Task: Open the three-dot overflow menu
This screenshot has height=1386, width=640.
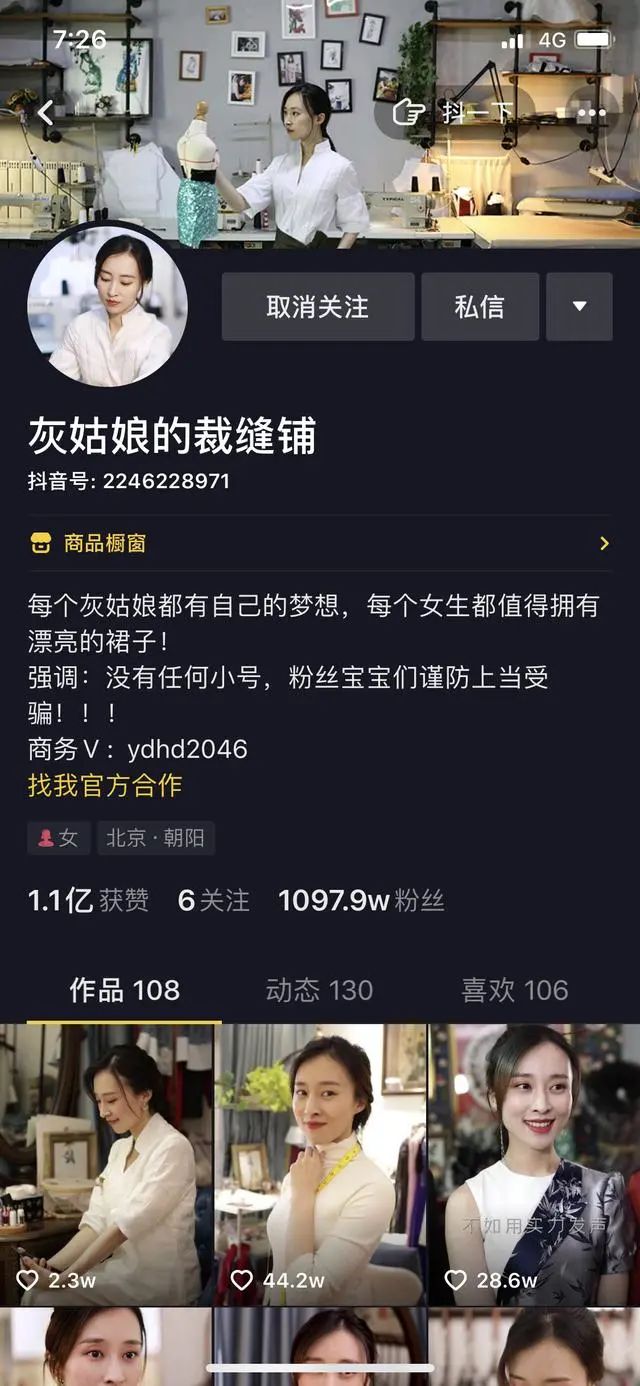Action: tap(591, 112)
